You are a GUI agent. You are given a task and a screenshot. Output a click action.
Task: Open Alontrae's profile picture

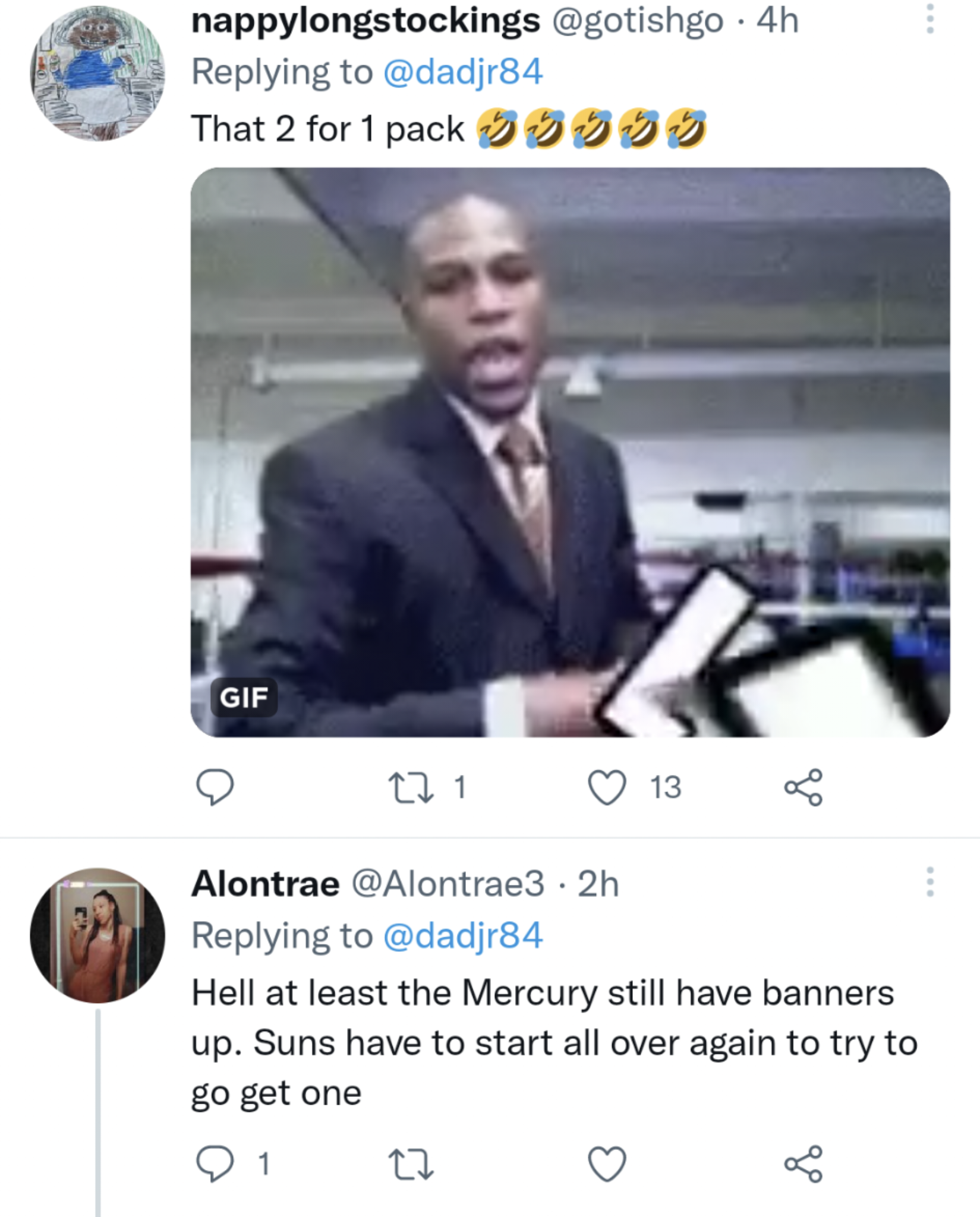pos(97,935)
